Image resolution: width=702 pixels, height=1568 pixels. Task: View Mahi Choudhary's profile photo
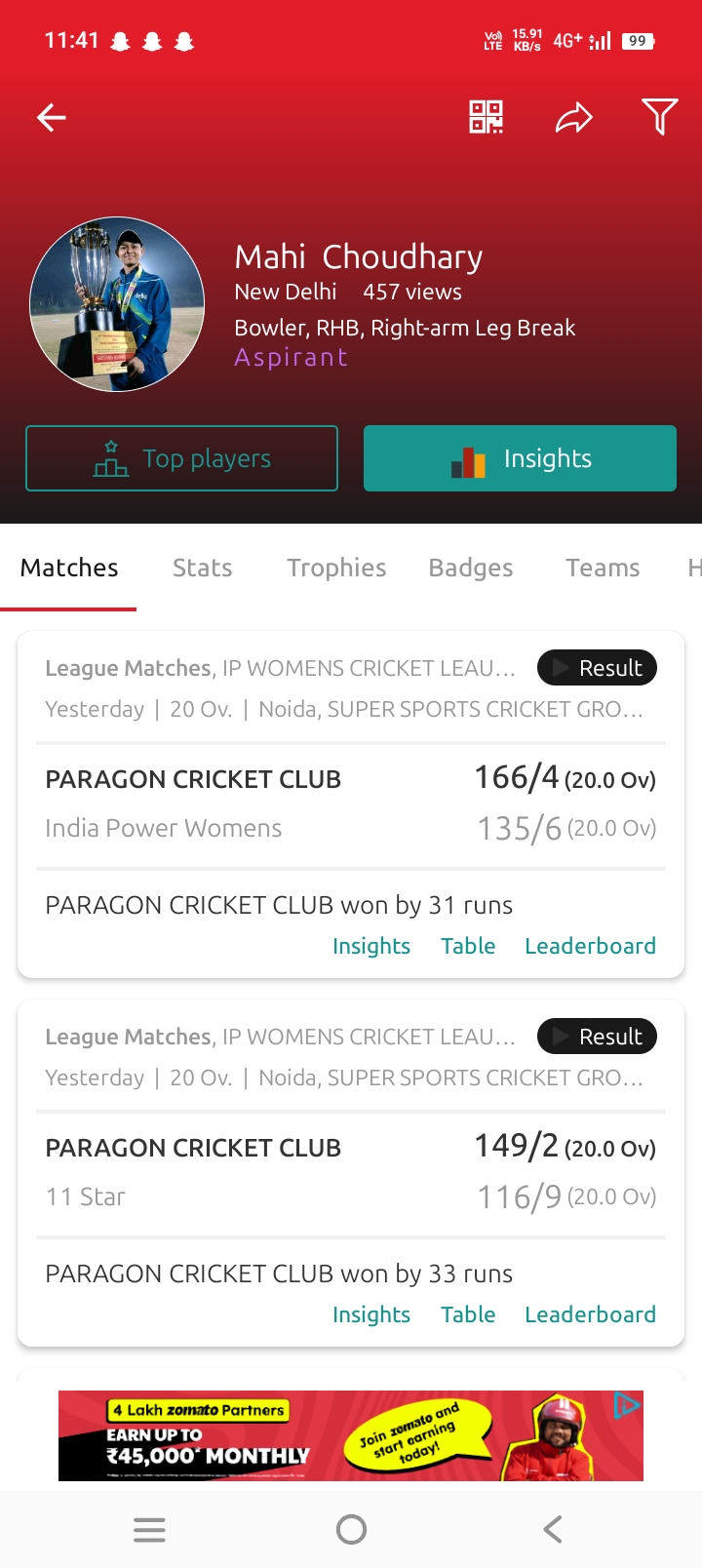coord(117,304)
